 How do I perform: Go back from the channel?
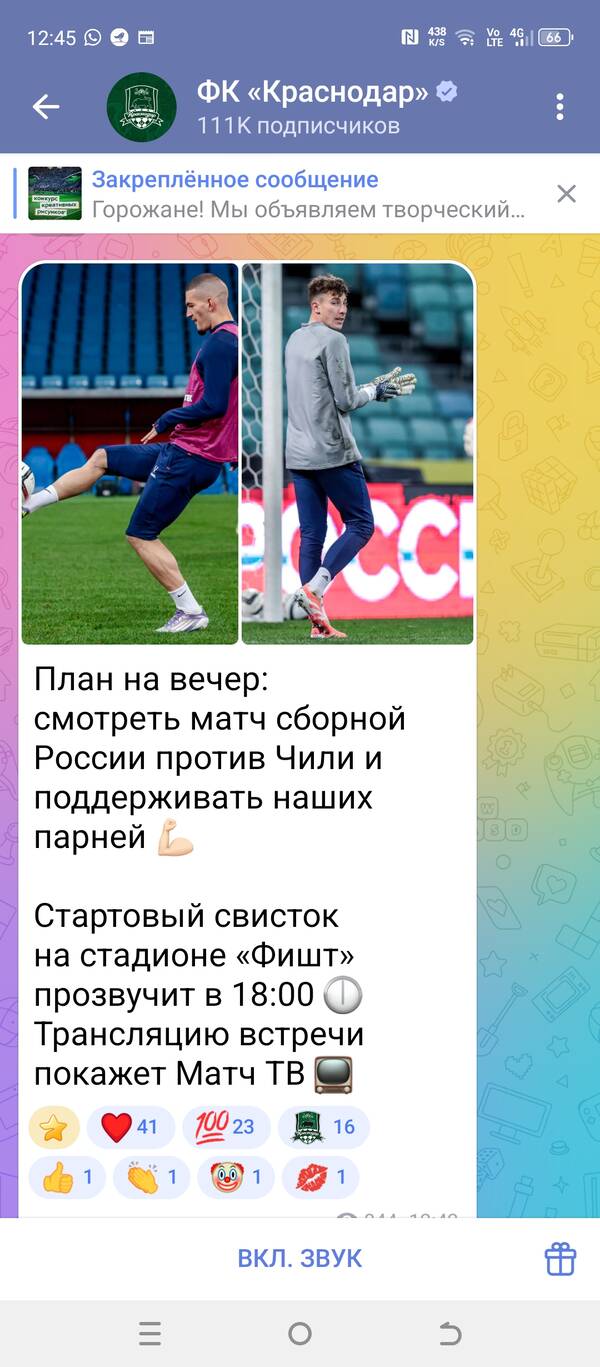tap(46, 107)
